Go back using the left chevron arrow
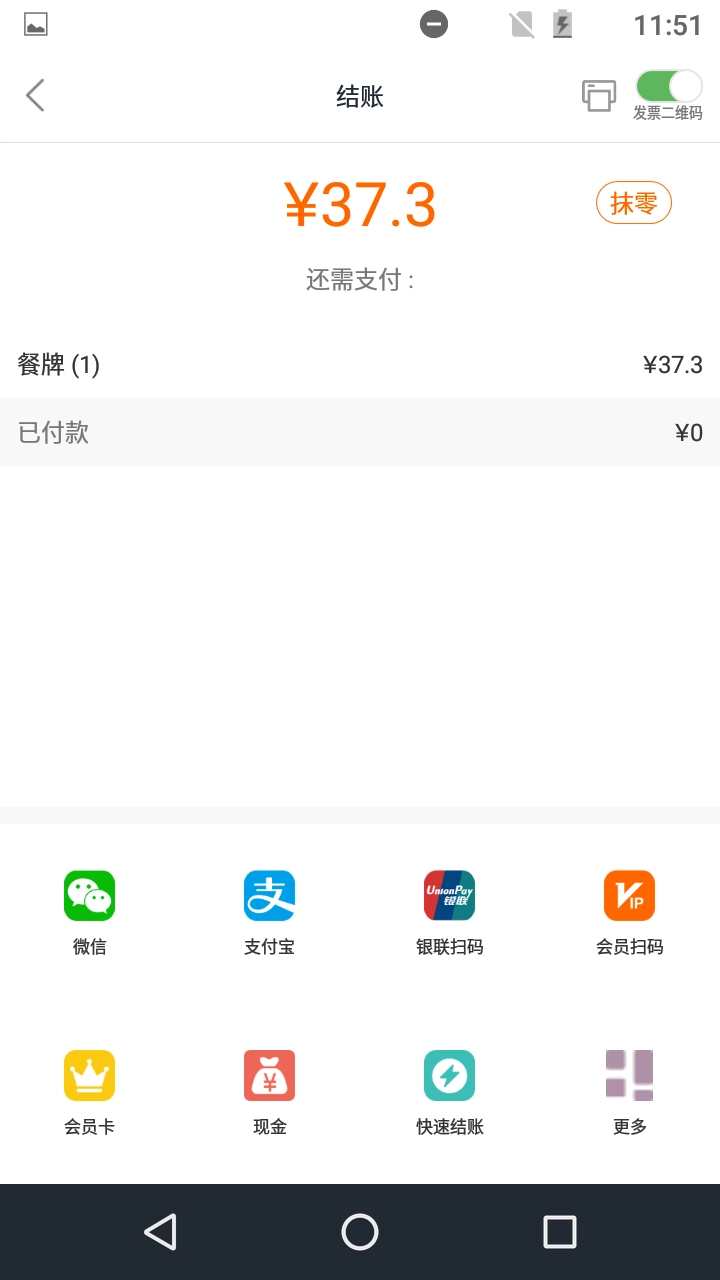 pos(35,95)
